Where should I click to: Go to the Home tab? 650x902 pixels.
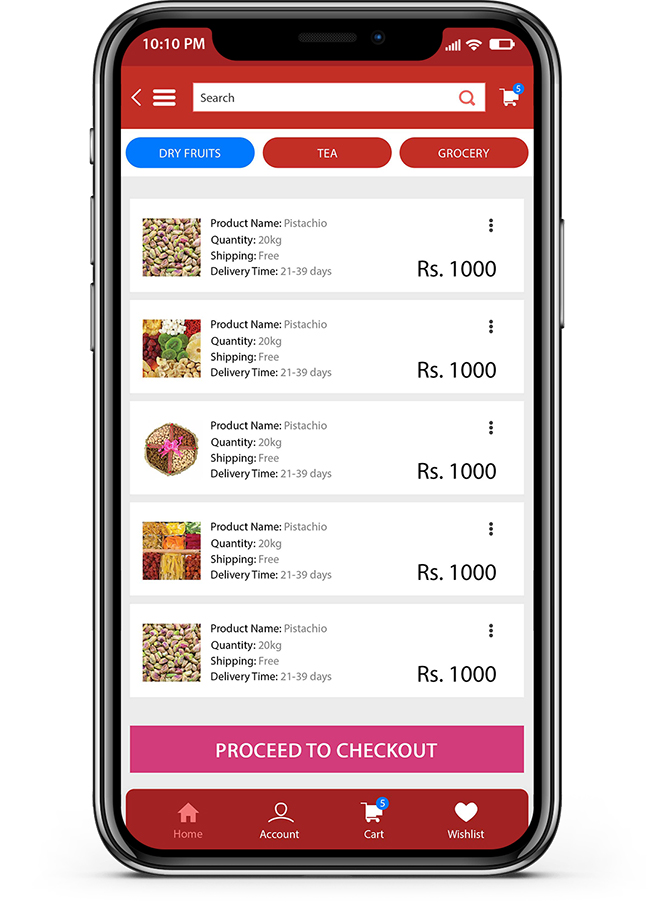pyautogui.click(x=188, y=820)
